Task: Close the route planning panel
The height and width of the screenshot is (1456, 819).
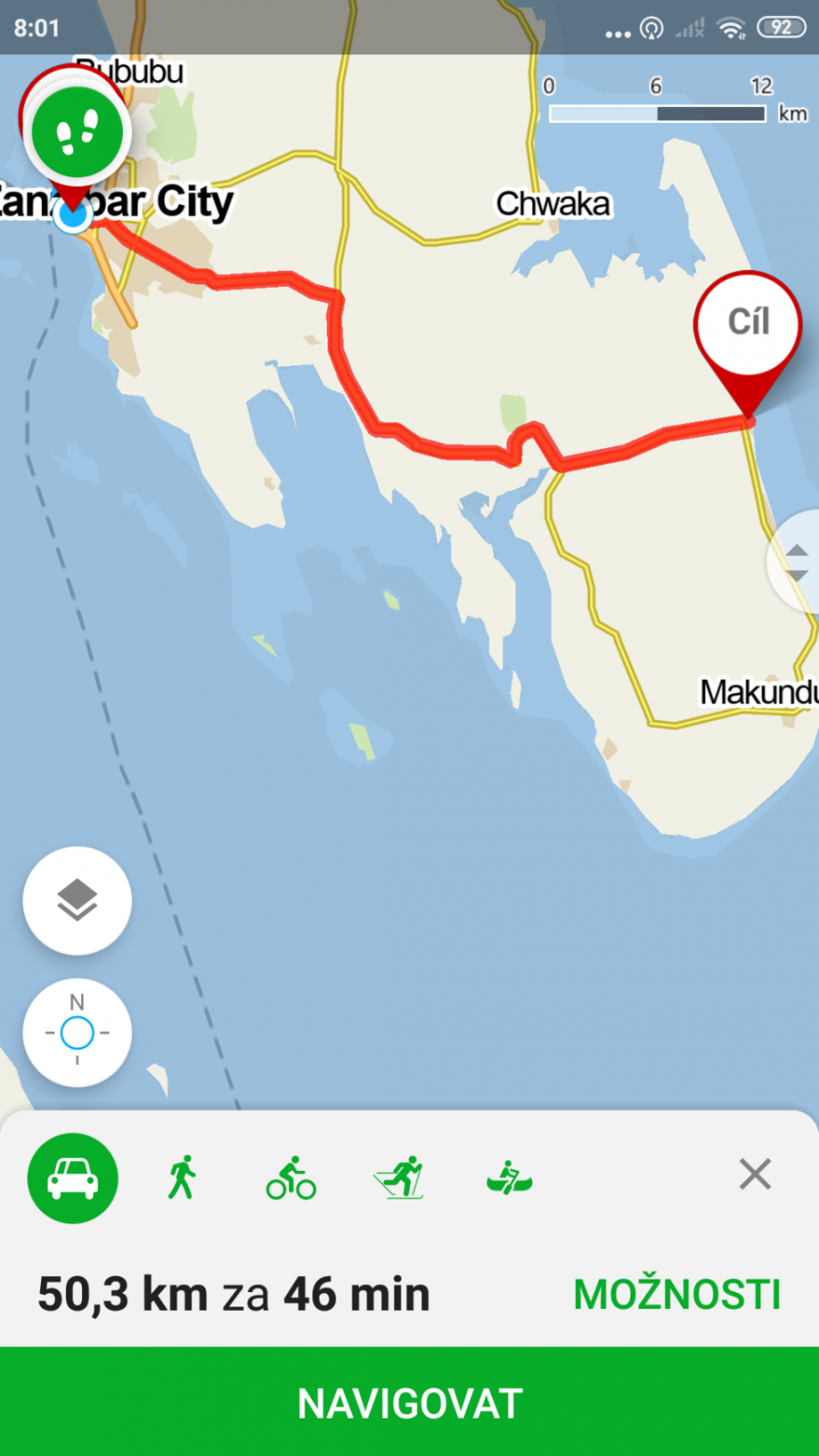Action: [754, 1175]
